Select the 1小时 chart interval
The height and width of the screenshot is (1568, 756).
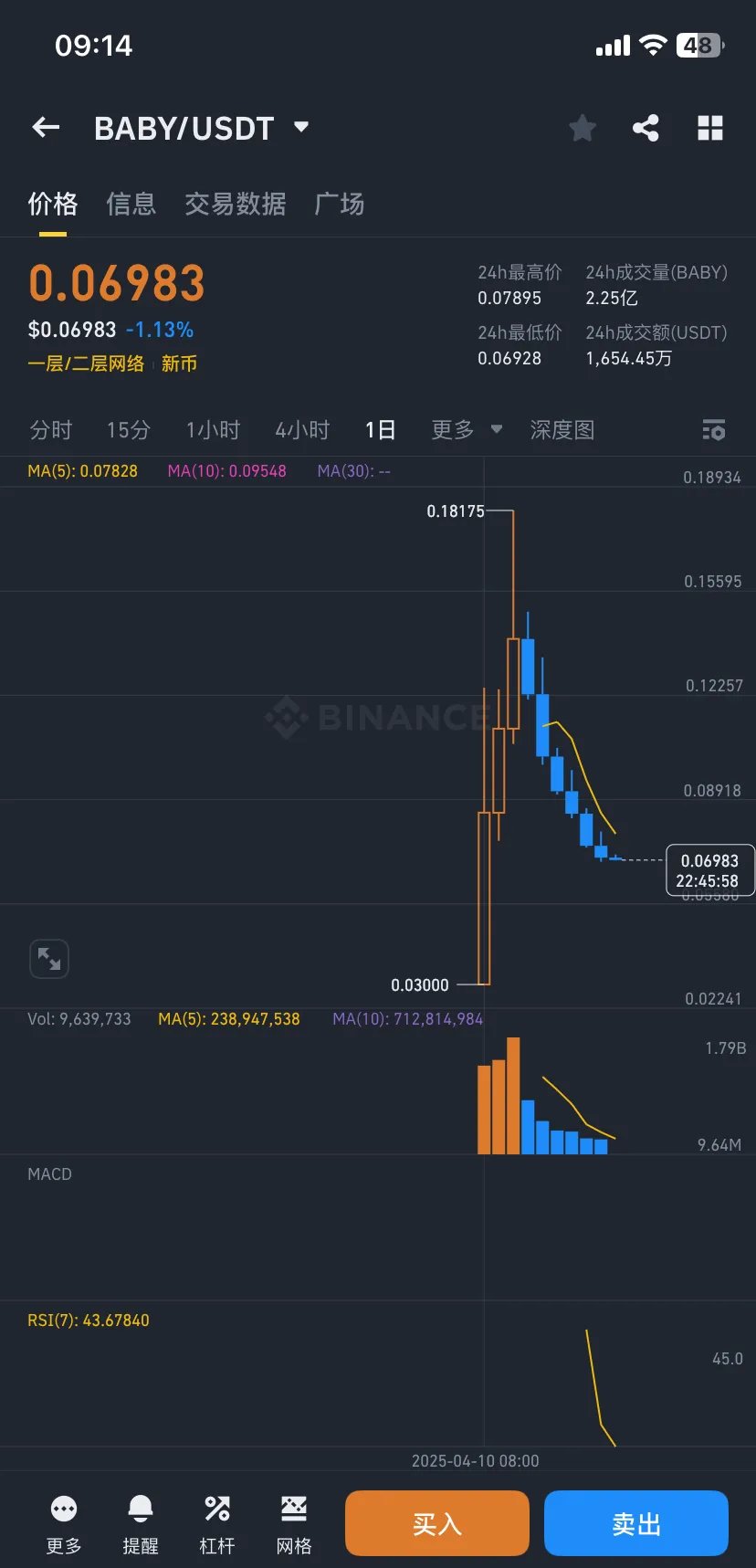coord(213,430)
